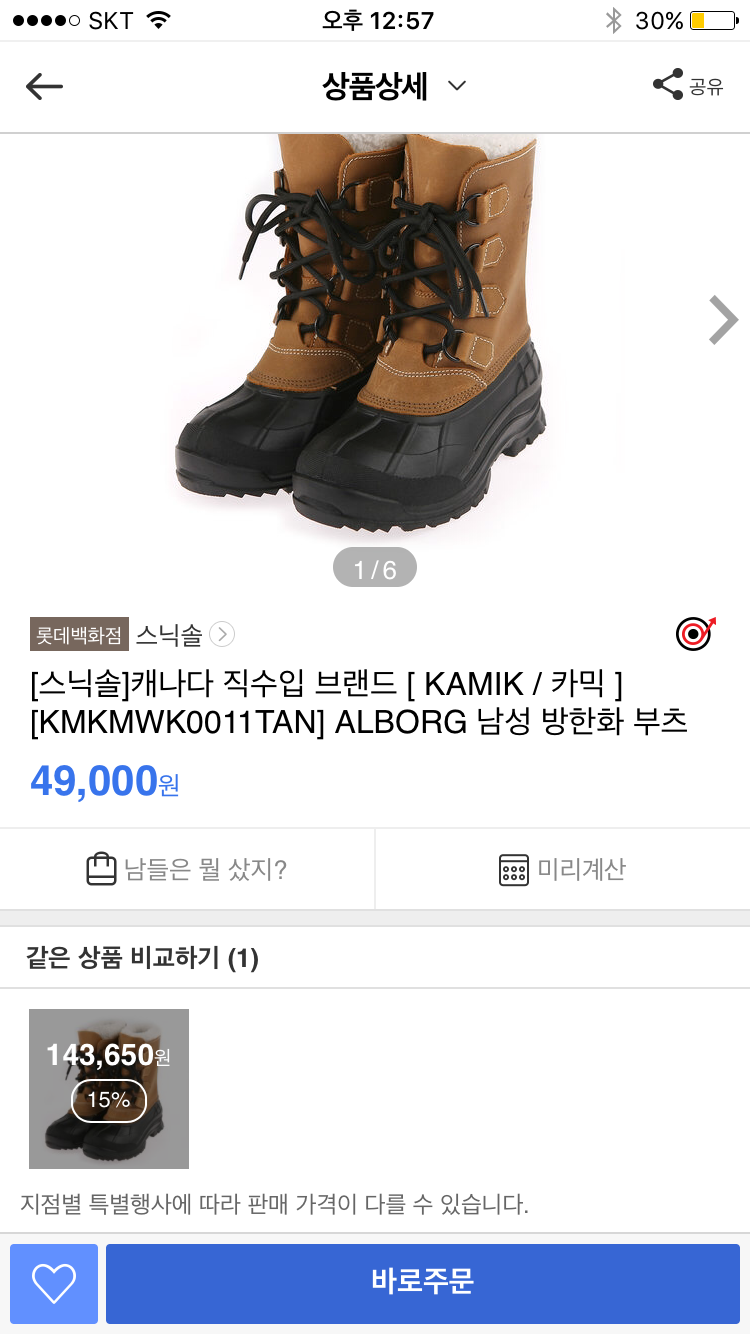Tap the red target icon

coord(696,633)
